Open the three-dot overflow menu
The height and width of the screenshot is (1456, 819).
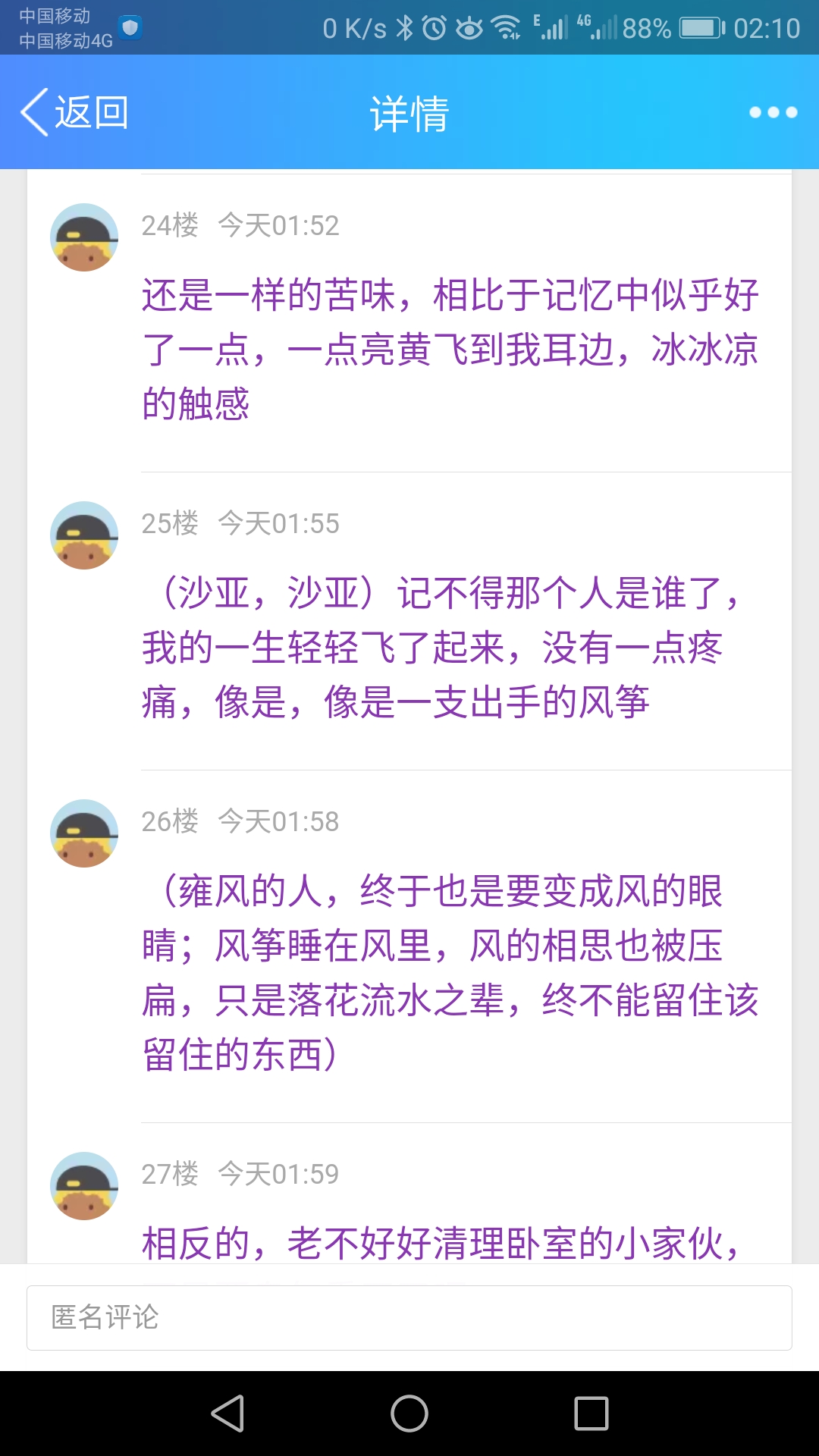[x=773, y=112]
